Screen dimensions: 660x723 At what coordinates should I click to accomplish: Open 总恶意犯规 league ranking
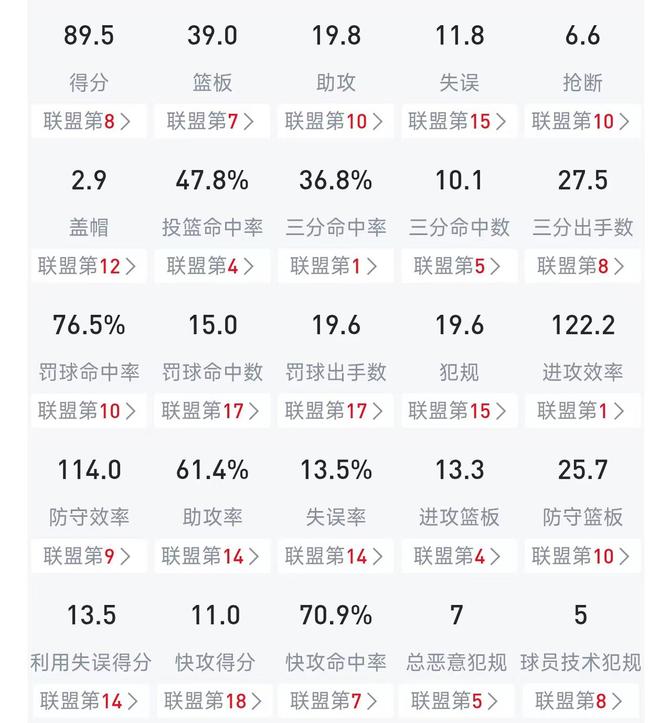(459, 701)
